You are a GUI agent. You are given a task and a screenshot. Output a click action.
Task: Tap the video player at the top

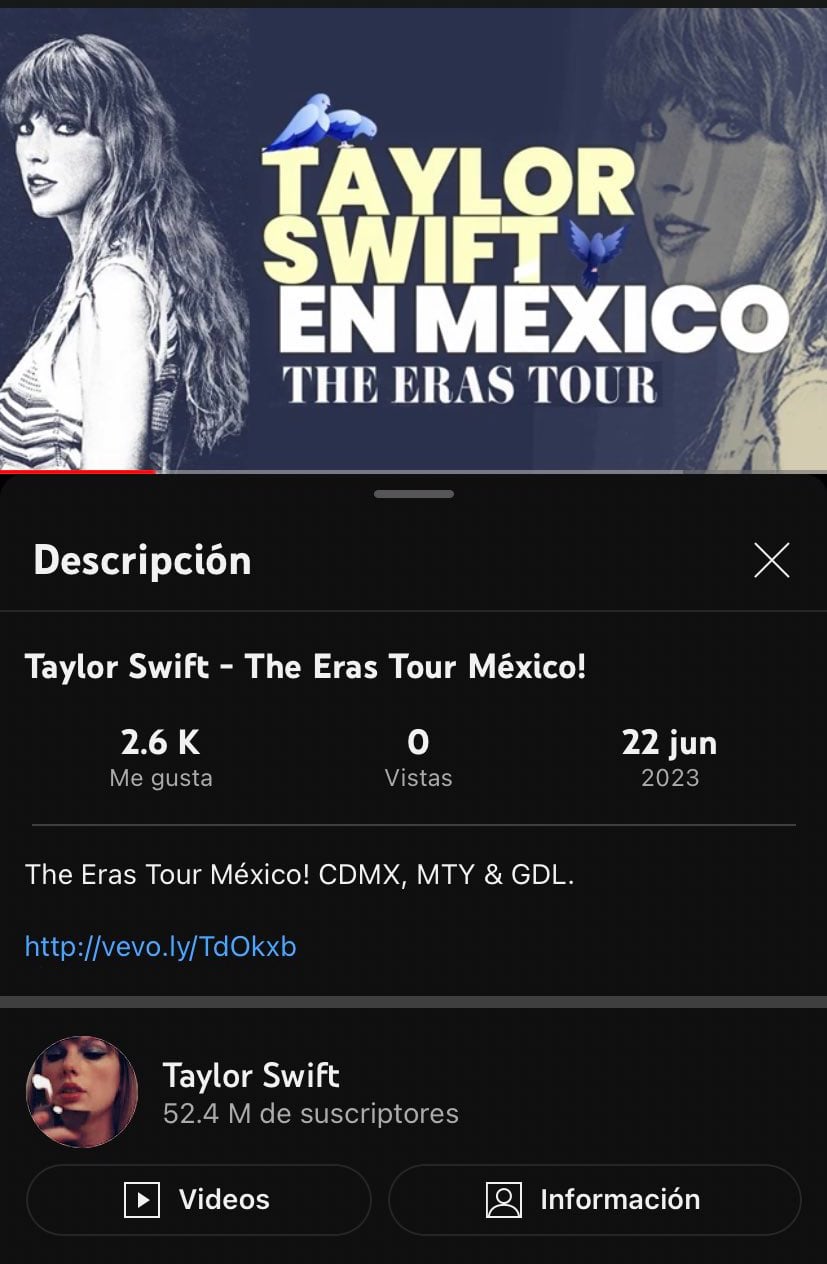point(413,240)
